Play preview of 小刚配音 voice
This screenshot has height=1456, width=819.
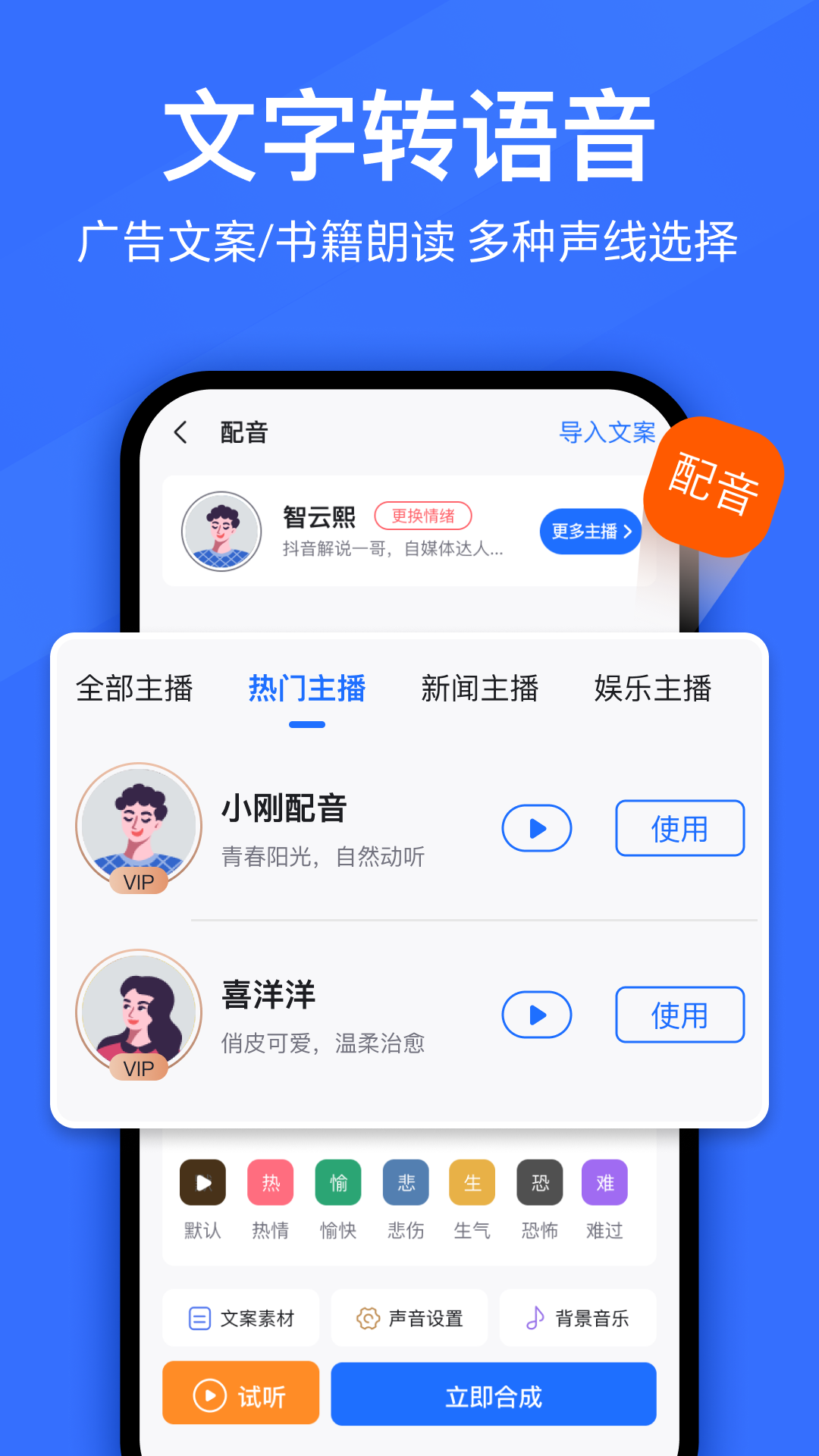click(536, 828)
